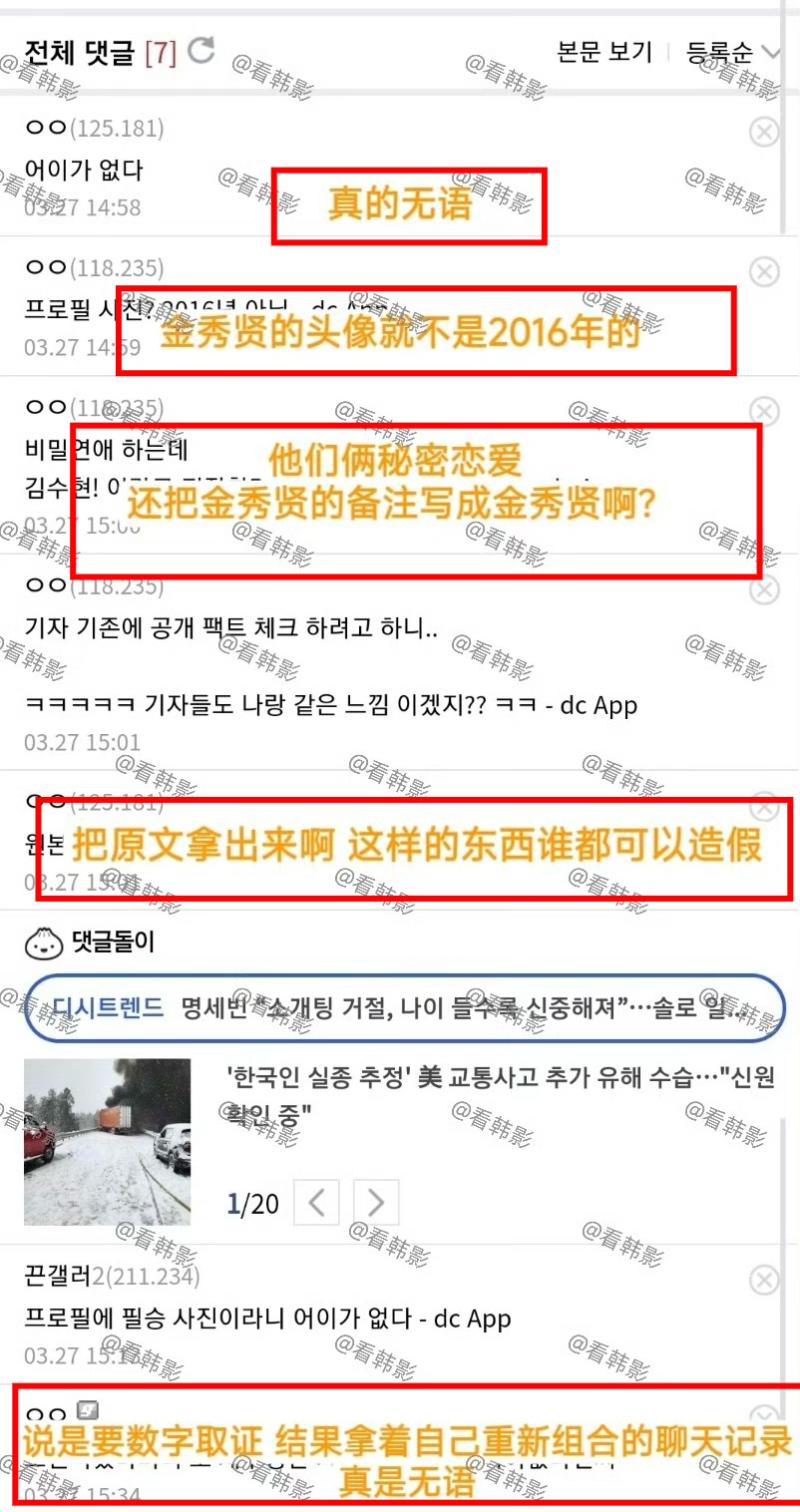Delete 끈갤러2's comment
The image size is (800, 1512).
click(x=763, y=1279)
